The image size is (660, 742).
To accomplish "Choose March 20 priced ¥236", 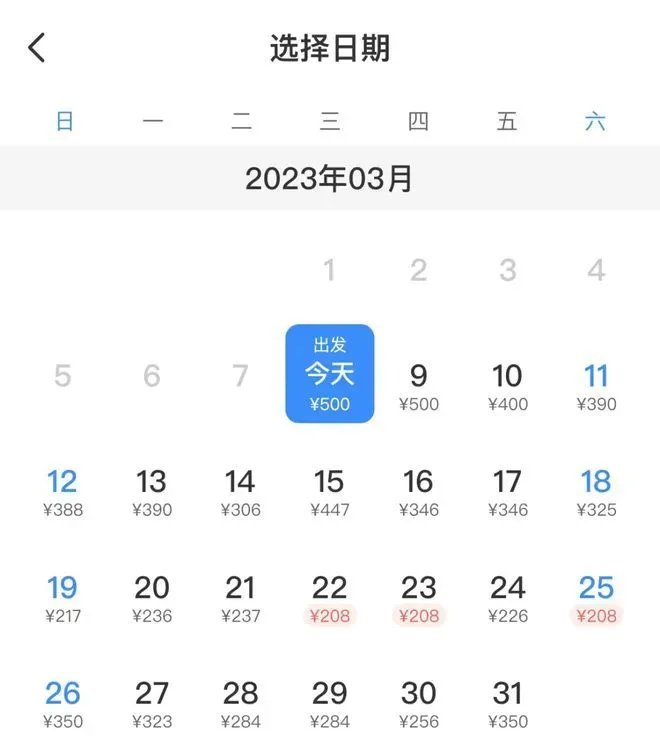I will (x=151, y=597).
